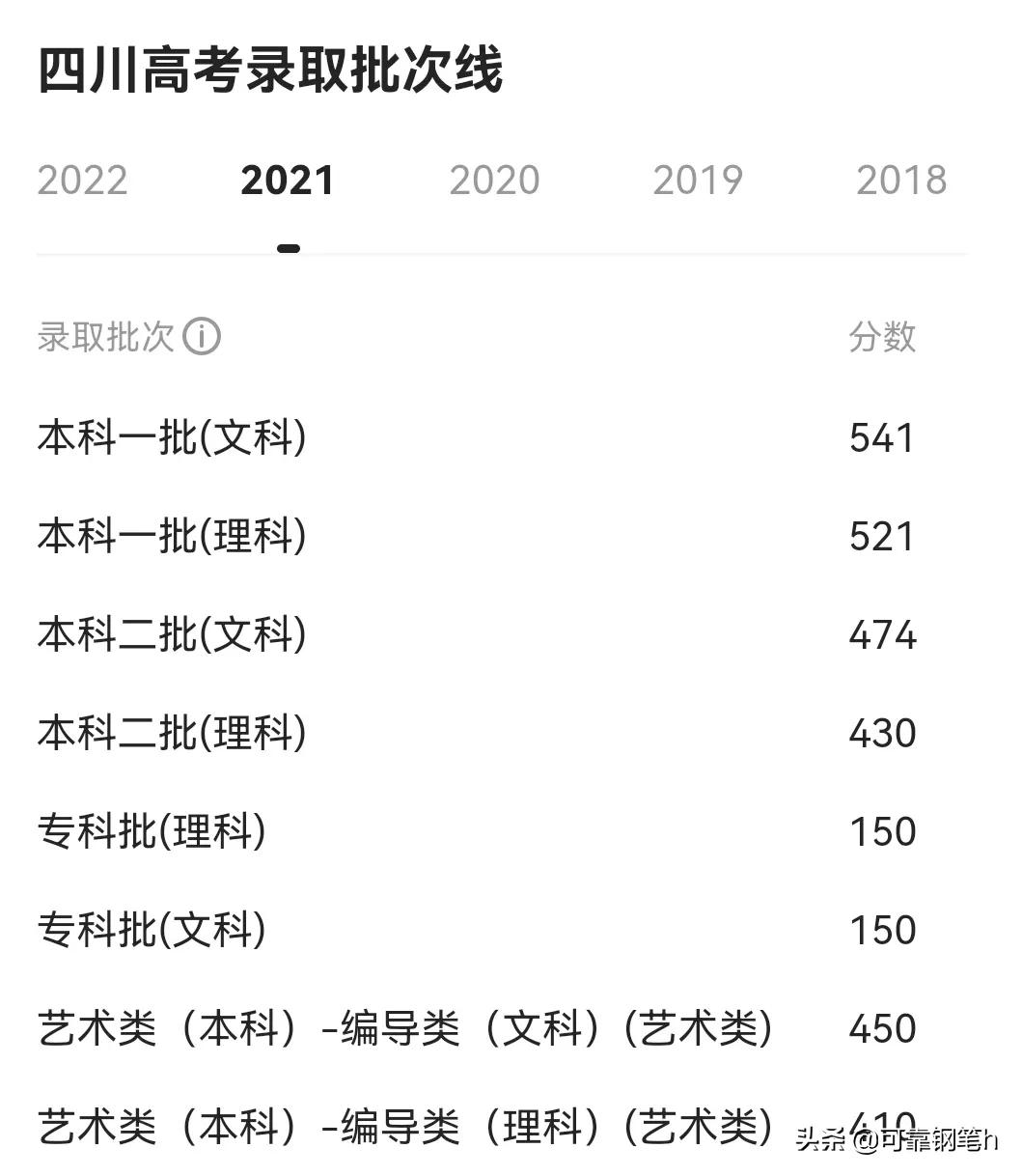Screen dimensions: 1022x1176
Task: Switch to the 2022 tab
Action: tap(82, 180)
